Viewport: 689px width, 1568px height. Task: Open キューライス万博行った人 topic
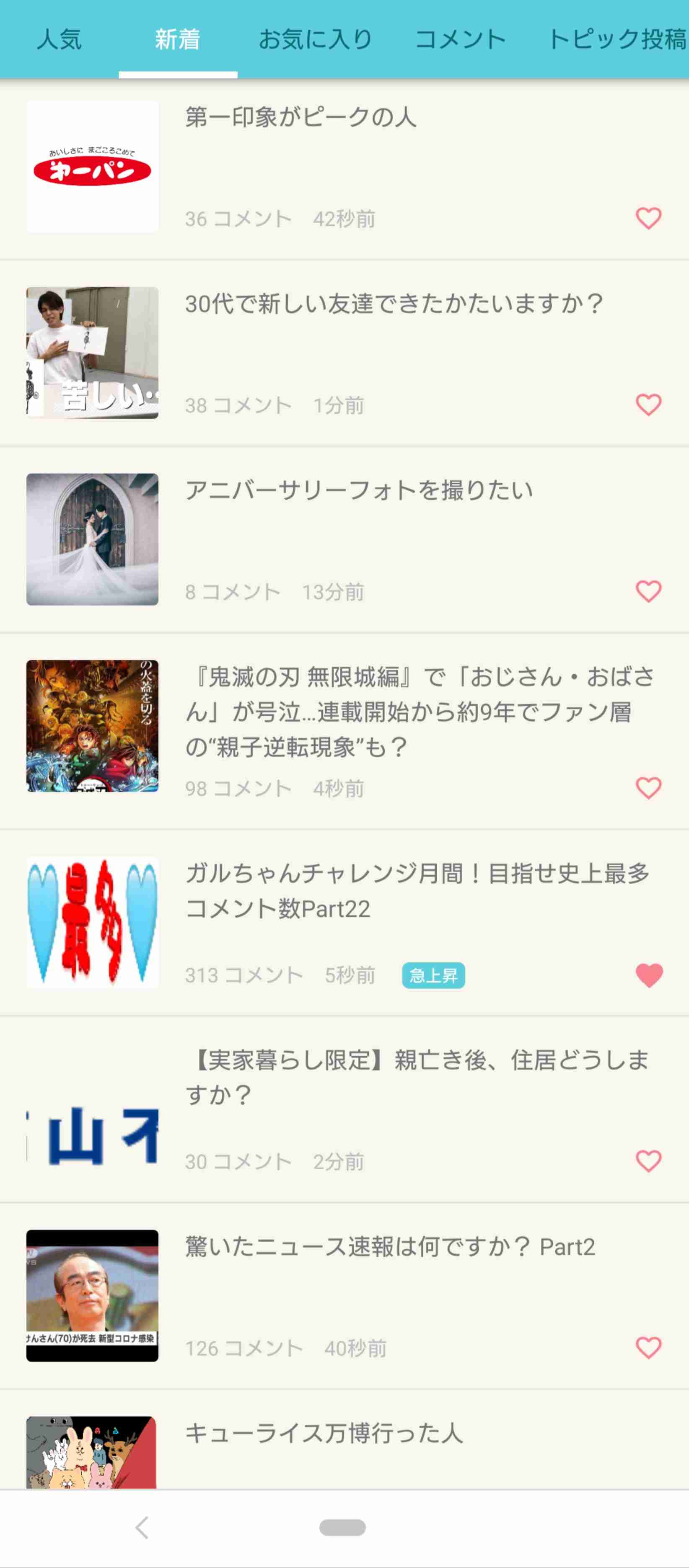[x=344, y=1440]
